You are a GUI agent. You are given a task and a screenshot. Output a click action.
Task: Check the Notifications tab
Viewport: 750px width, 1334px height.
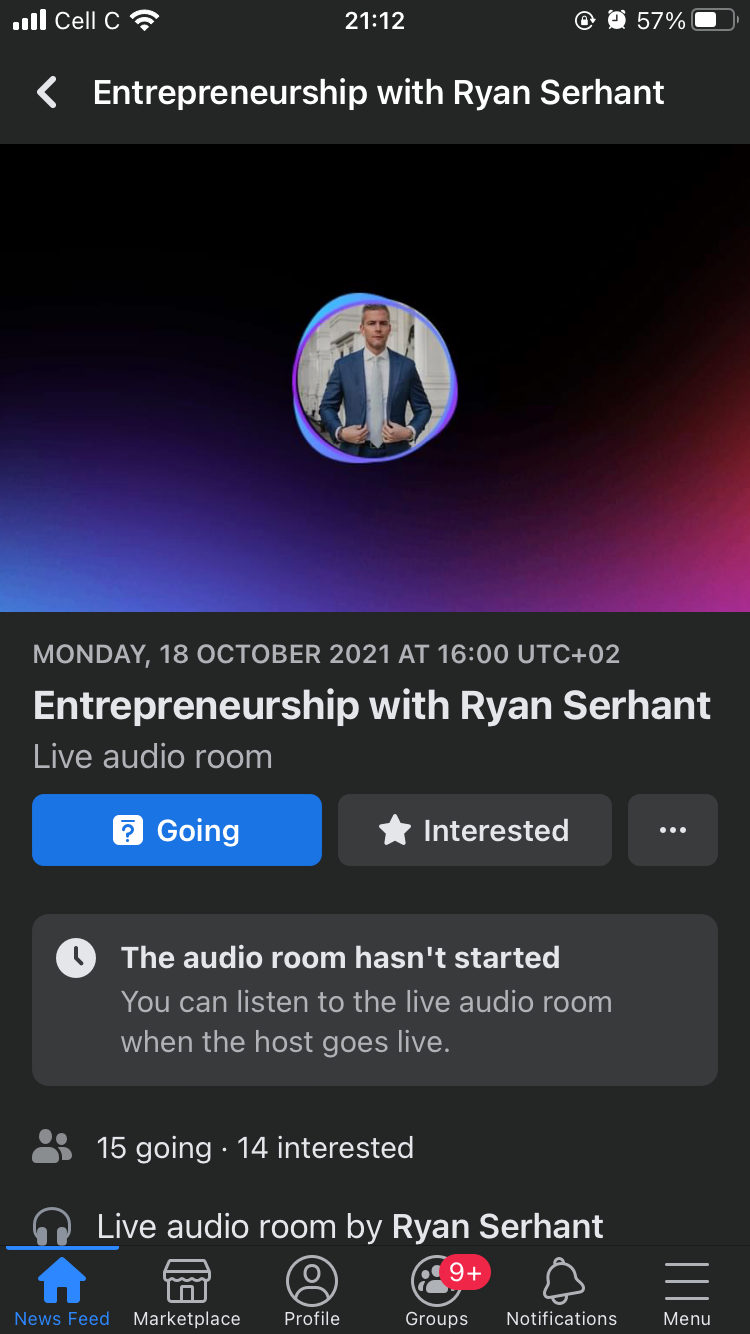(x=562, y=1292)
